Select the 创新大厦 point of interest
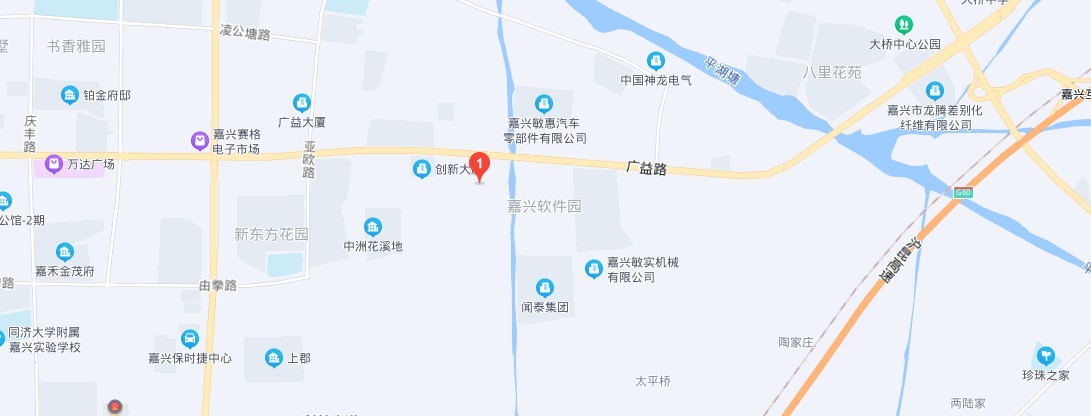The width and height of the screenshot is (1091, 416). [x=421, y=170]
